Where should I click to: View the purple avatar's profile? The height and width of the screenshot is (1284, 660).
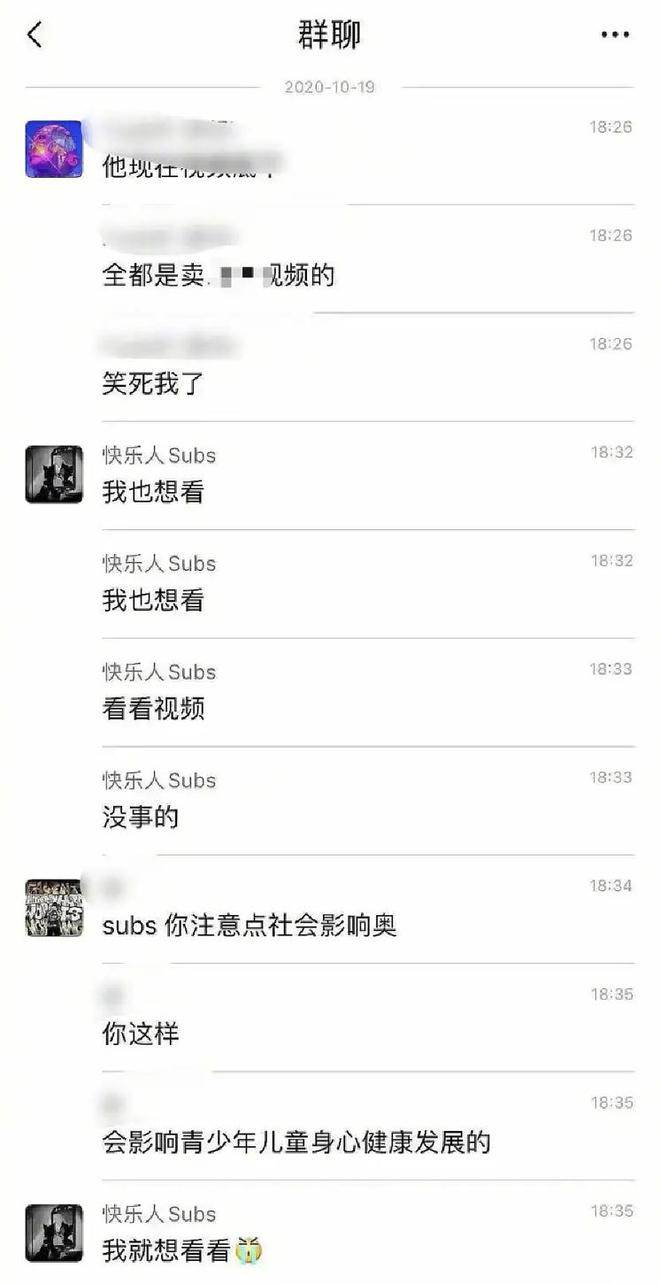(54, 149)
